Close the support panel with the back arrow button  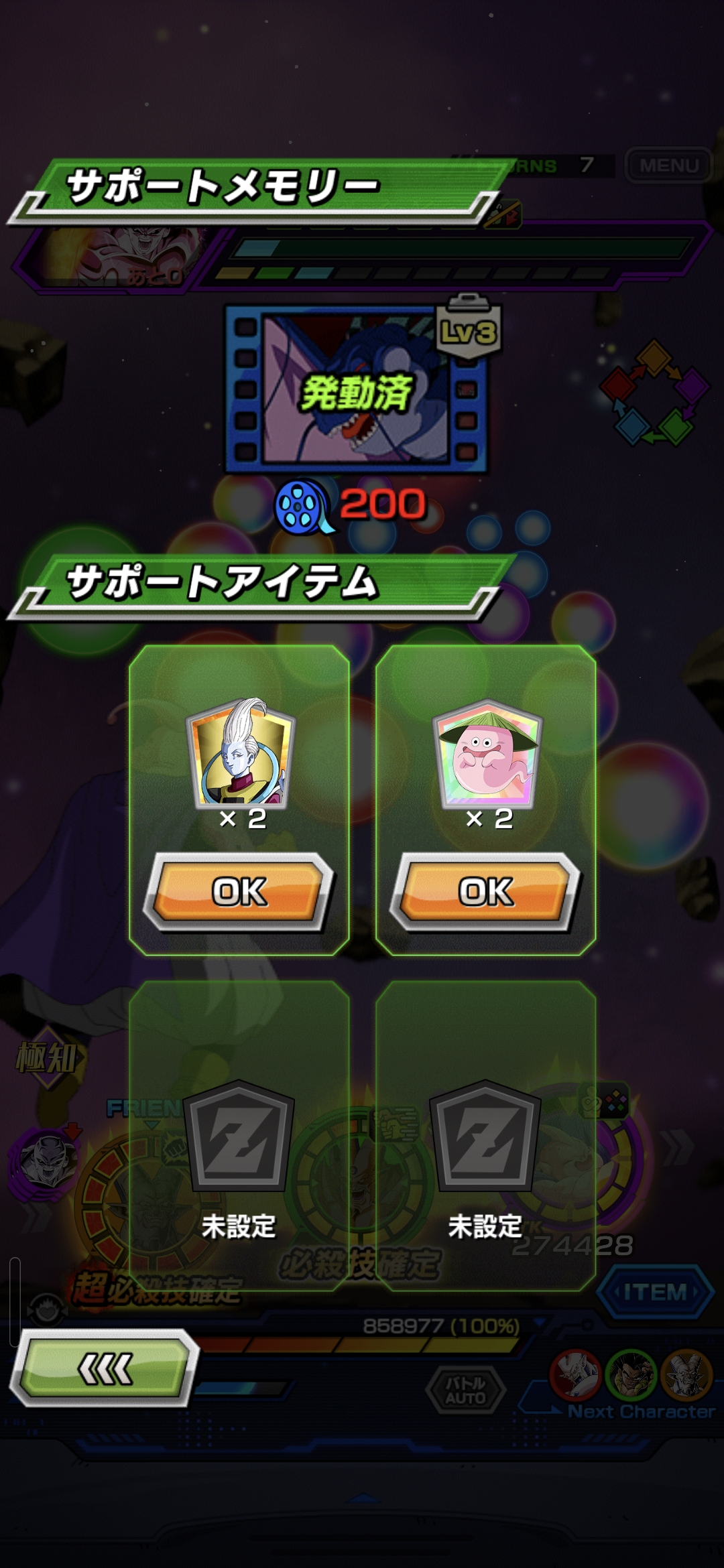coord(104,1368)
